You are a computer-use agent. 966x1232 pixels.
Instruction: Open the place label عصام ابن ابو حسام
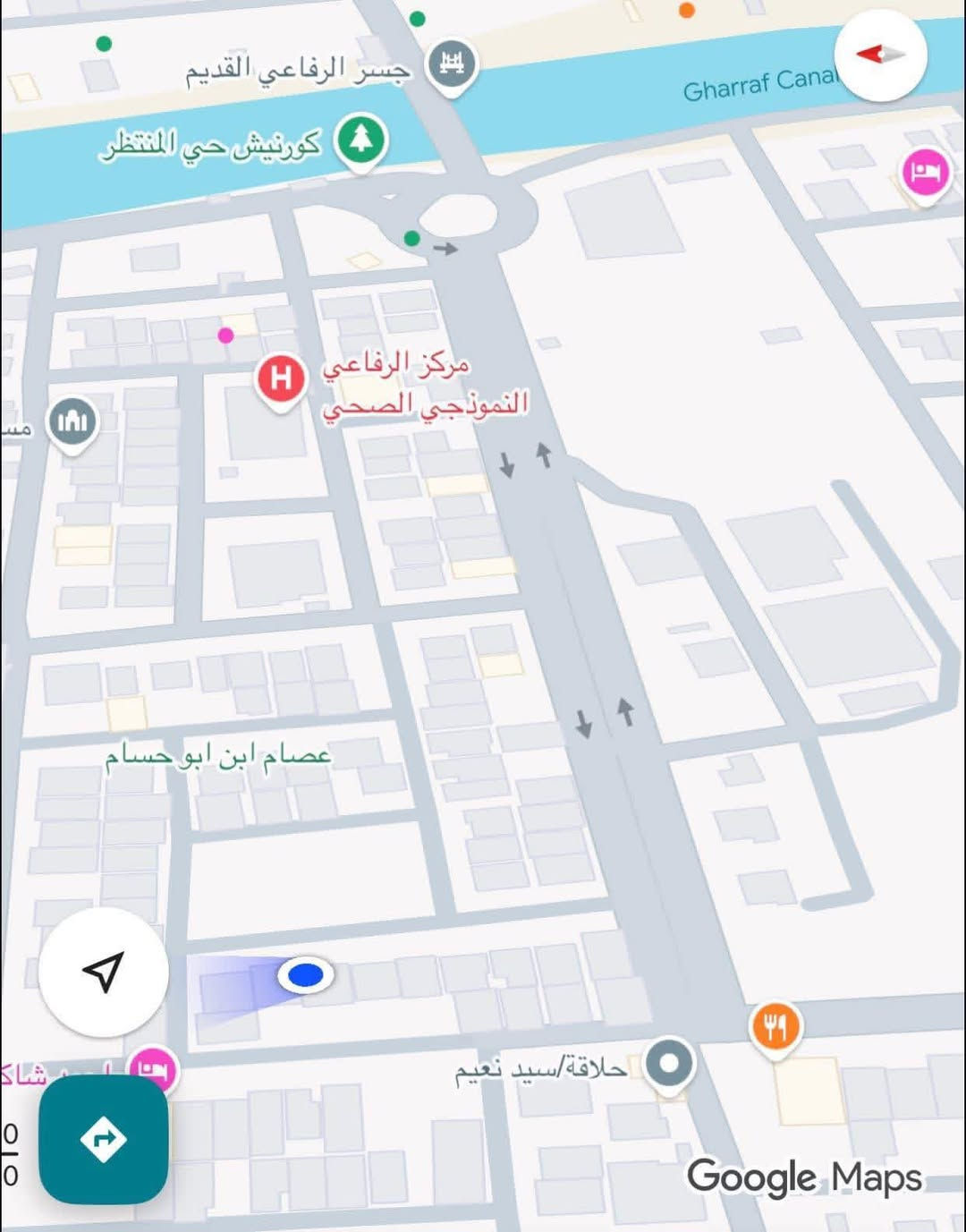[217, 757]
